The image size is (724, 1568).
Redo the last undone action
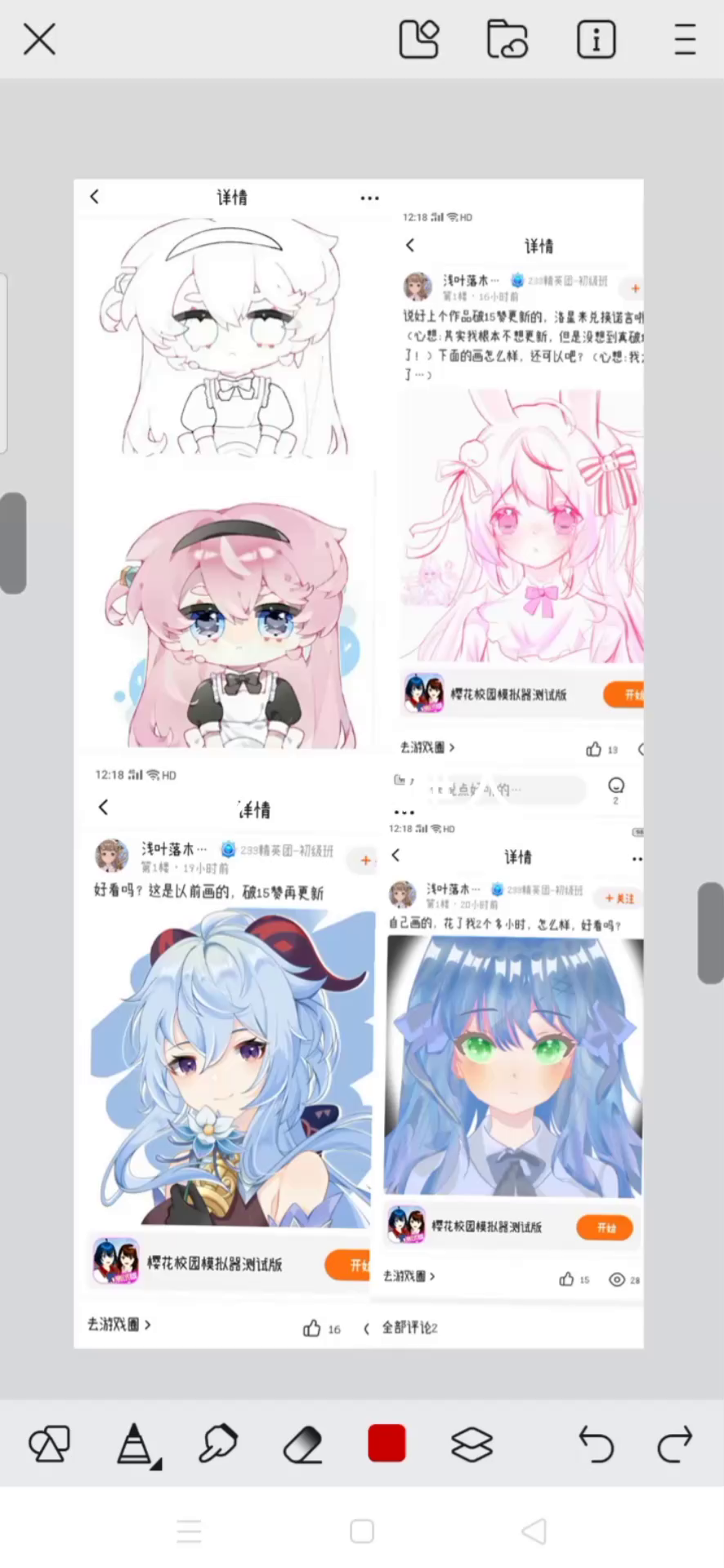point(675,1444)
